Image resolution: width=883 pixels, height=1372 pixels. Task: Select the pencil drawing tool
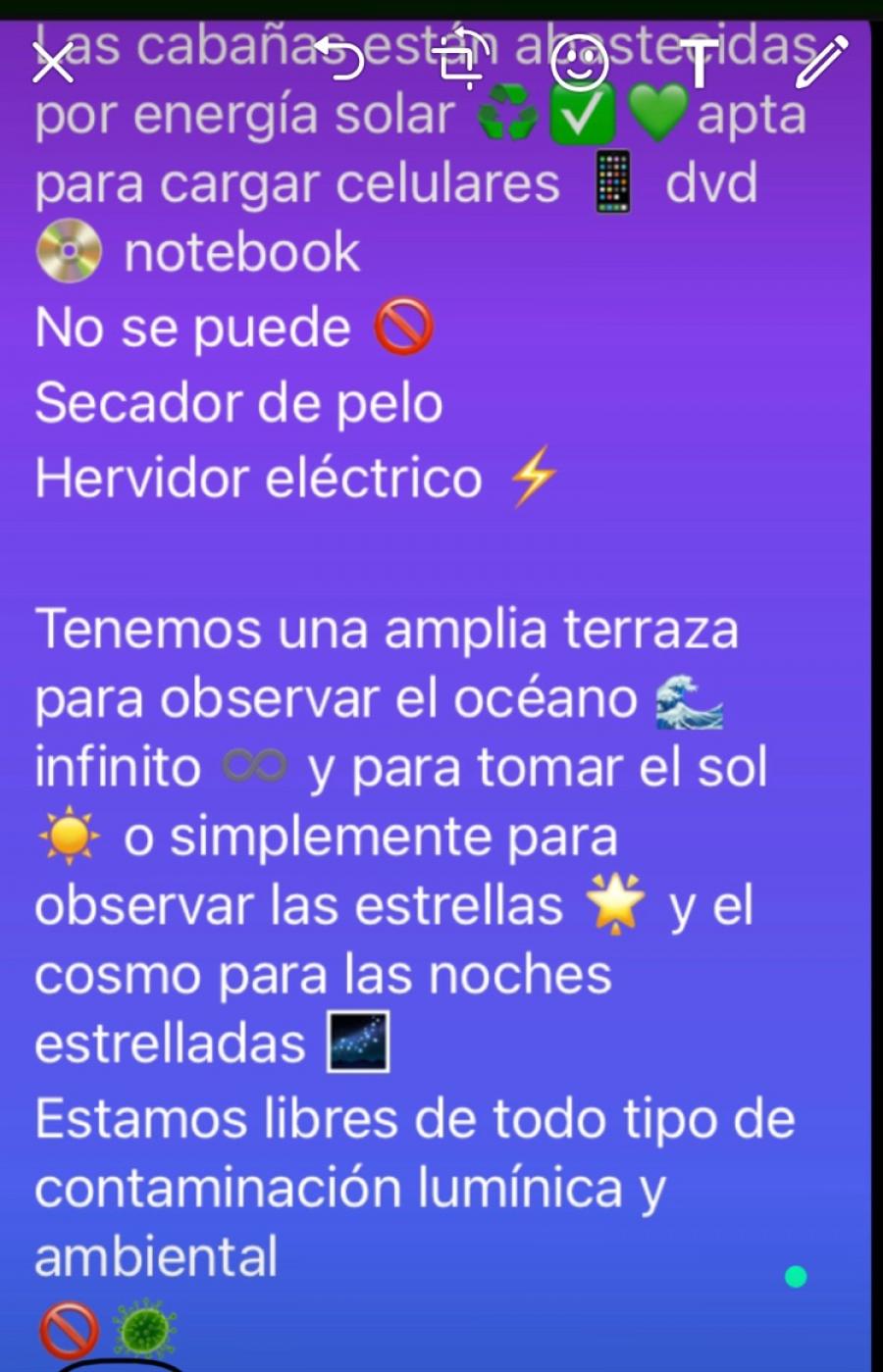pos(819,61)
